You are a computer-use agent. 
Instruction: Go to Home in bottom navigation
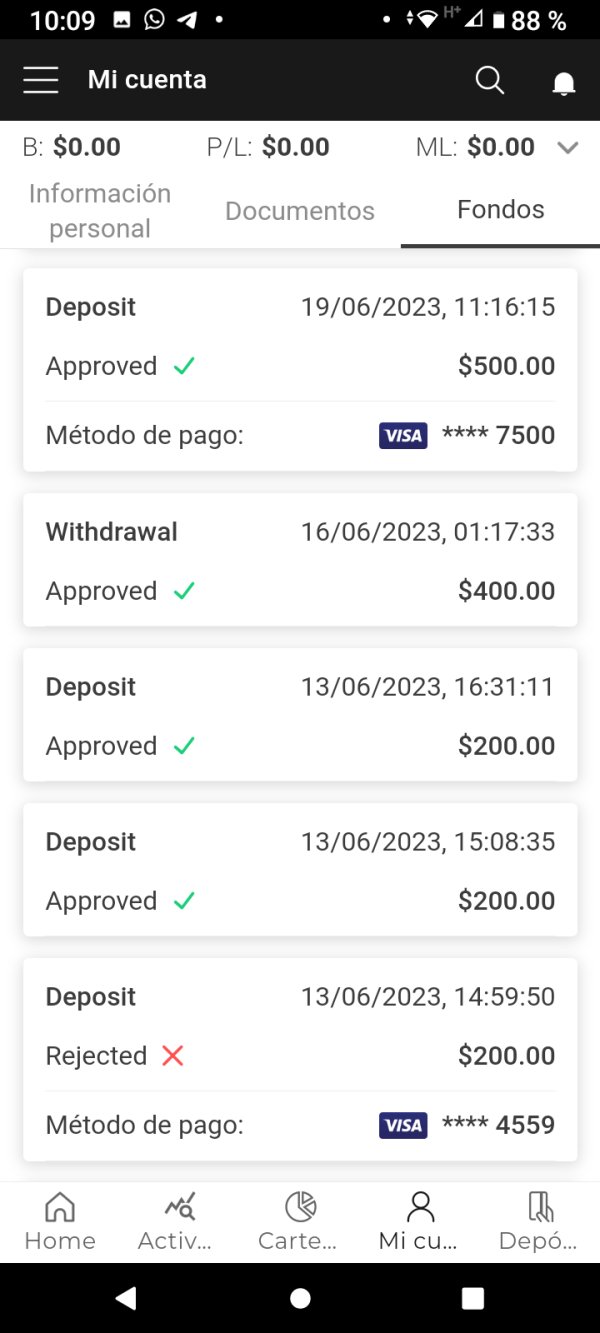coord(60,1222)
